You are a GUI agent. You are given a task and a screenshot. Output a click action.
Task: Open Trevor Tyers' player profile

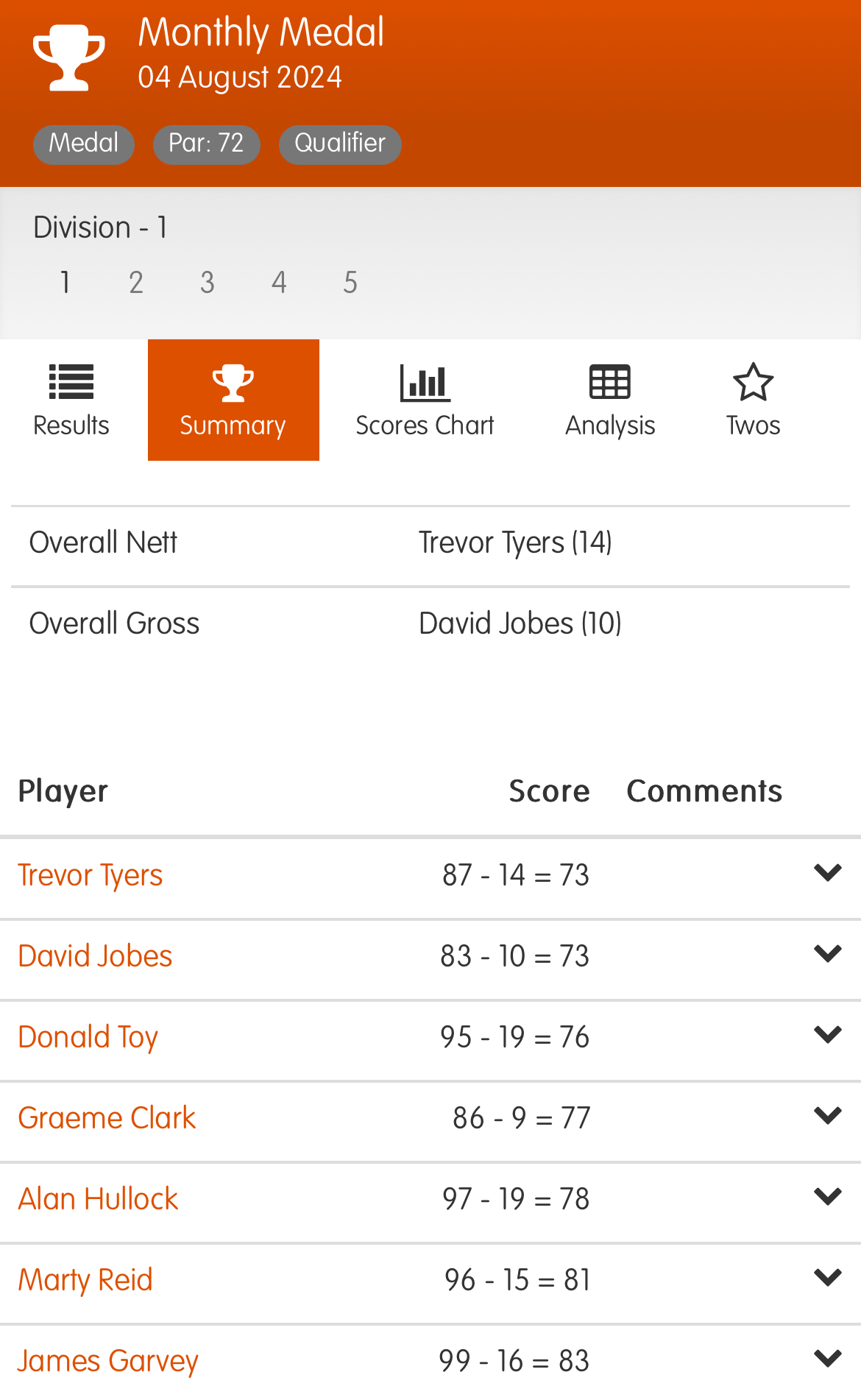point(90,875)
